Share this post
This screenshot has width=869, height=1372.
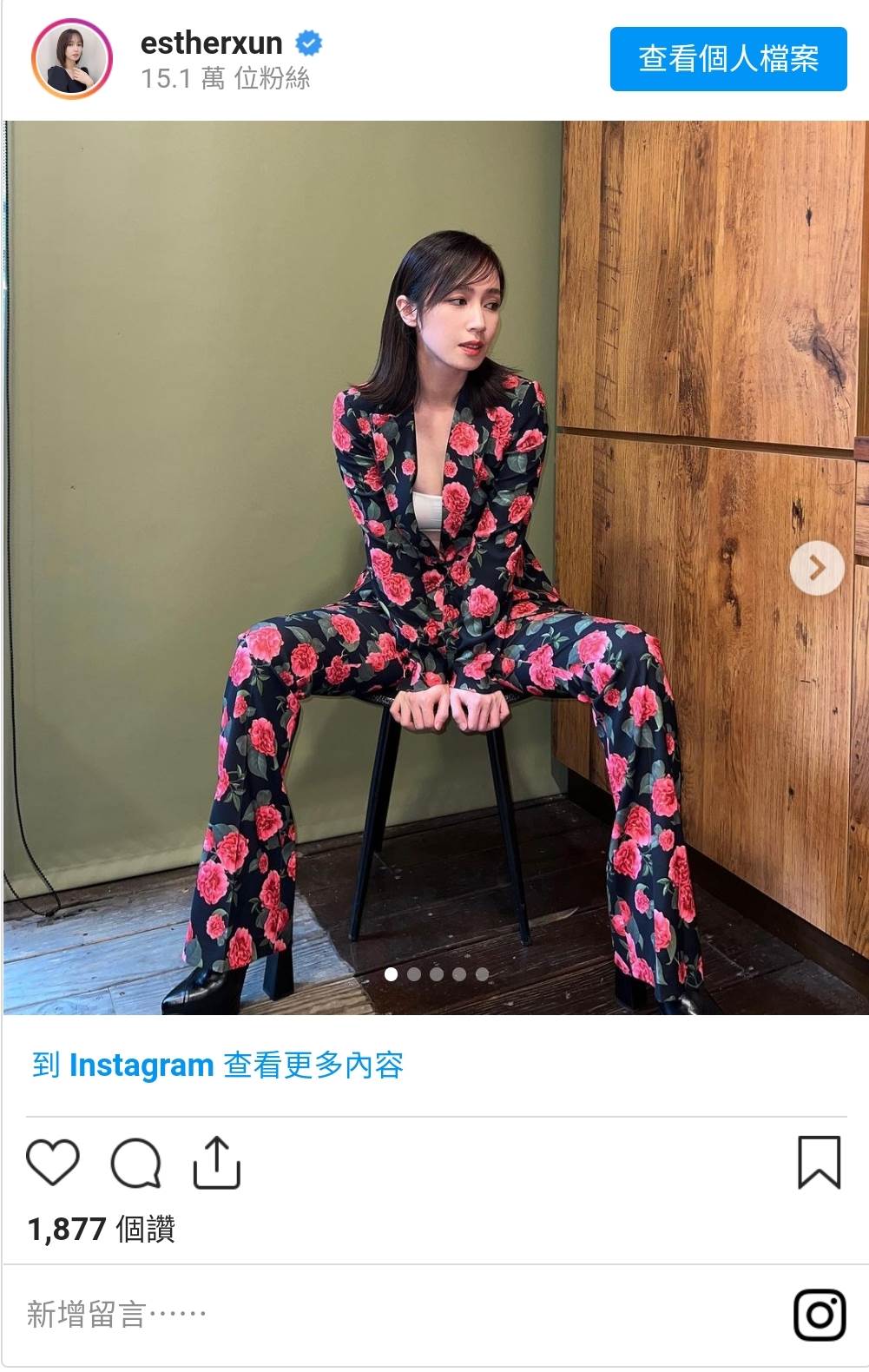tap(215, 1162)
